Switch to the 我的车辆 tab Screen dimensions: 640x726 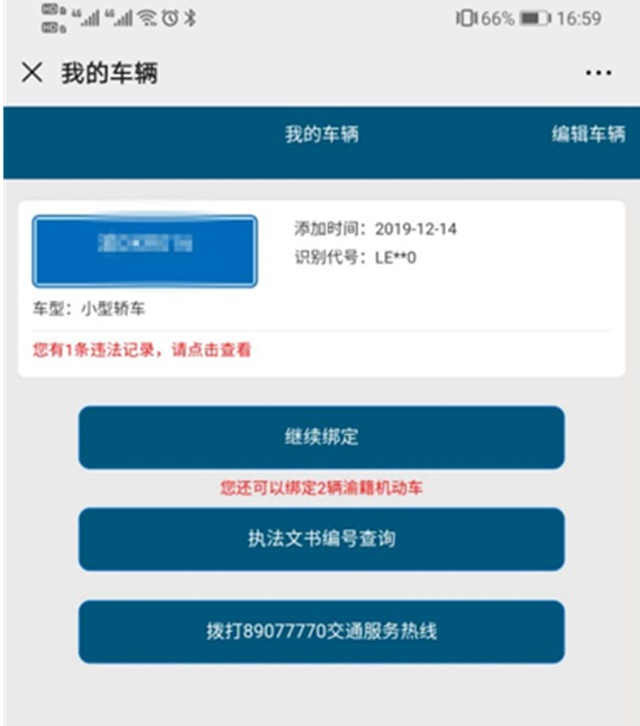click(321, 135)
